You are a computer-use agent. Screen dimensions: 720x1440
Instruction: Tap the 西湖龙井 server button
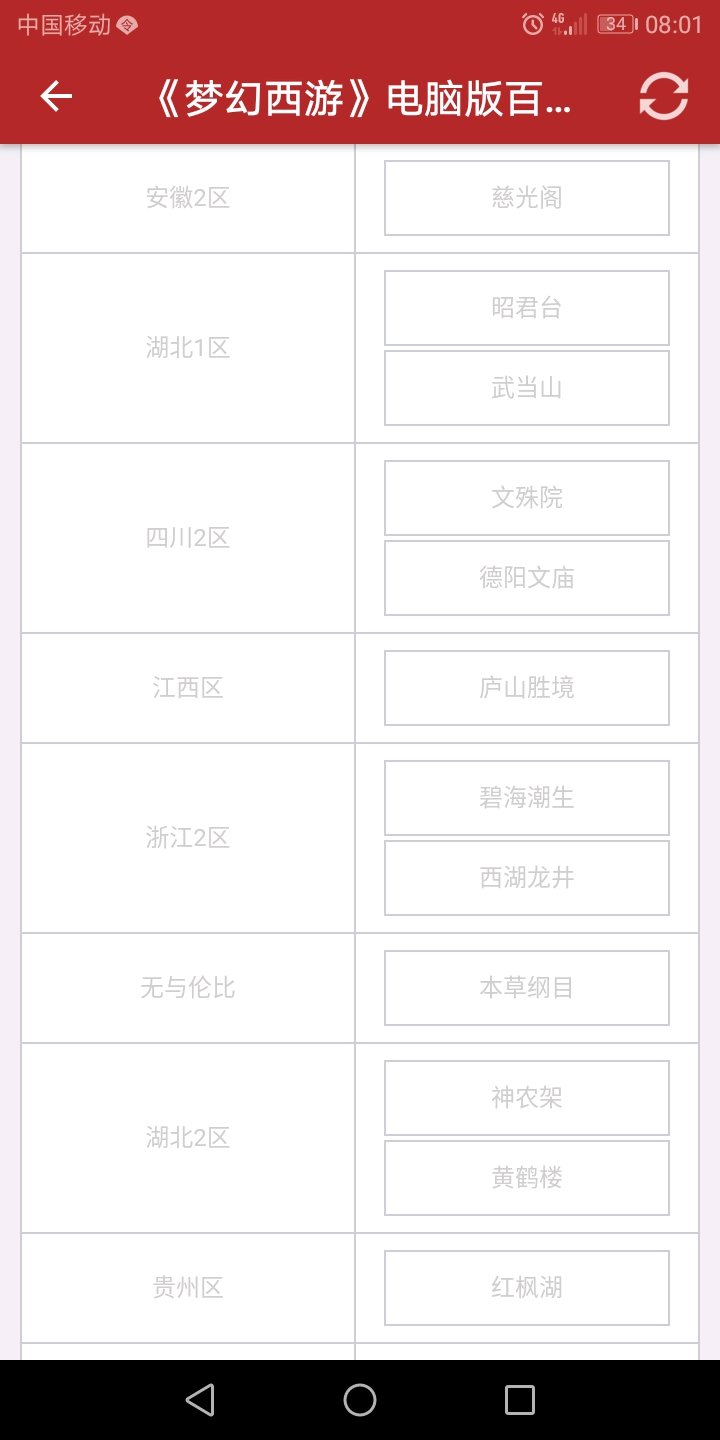pyautogui.click(x=527, y=878)
